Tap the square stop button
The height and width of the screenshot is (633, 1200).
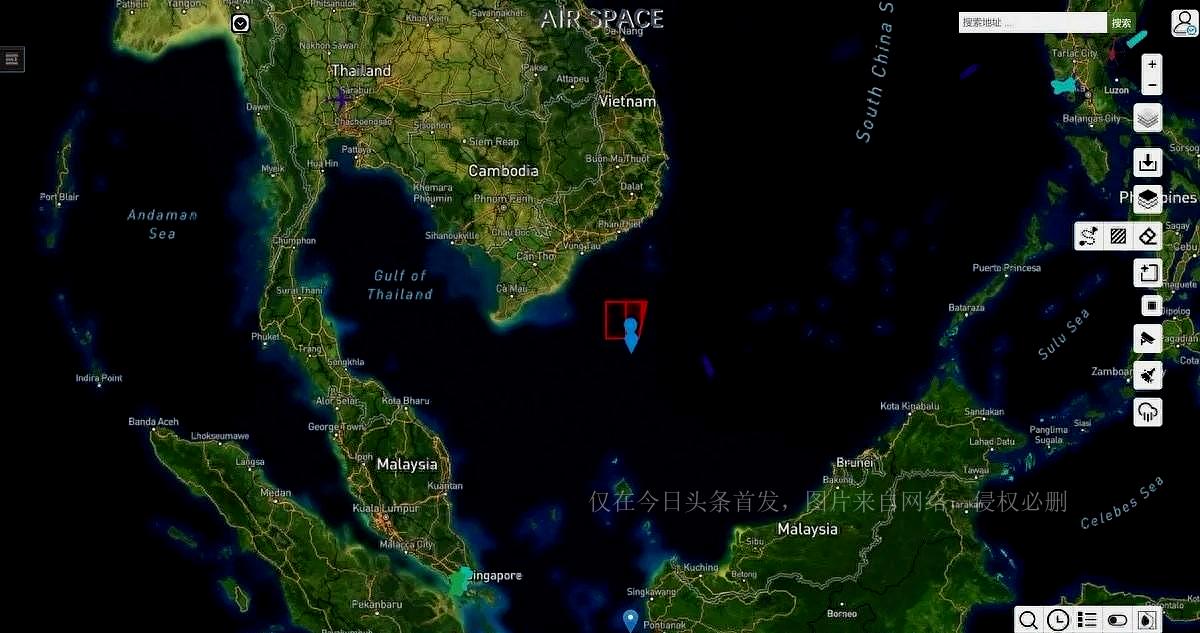point(1152,306)
